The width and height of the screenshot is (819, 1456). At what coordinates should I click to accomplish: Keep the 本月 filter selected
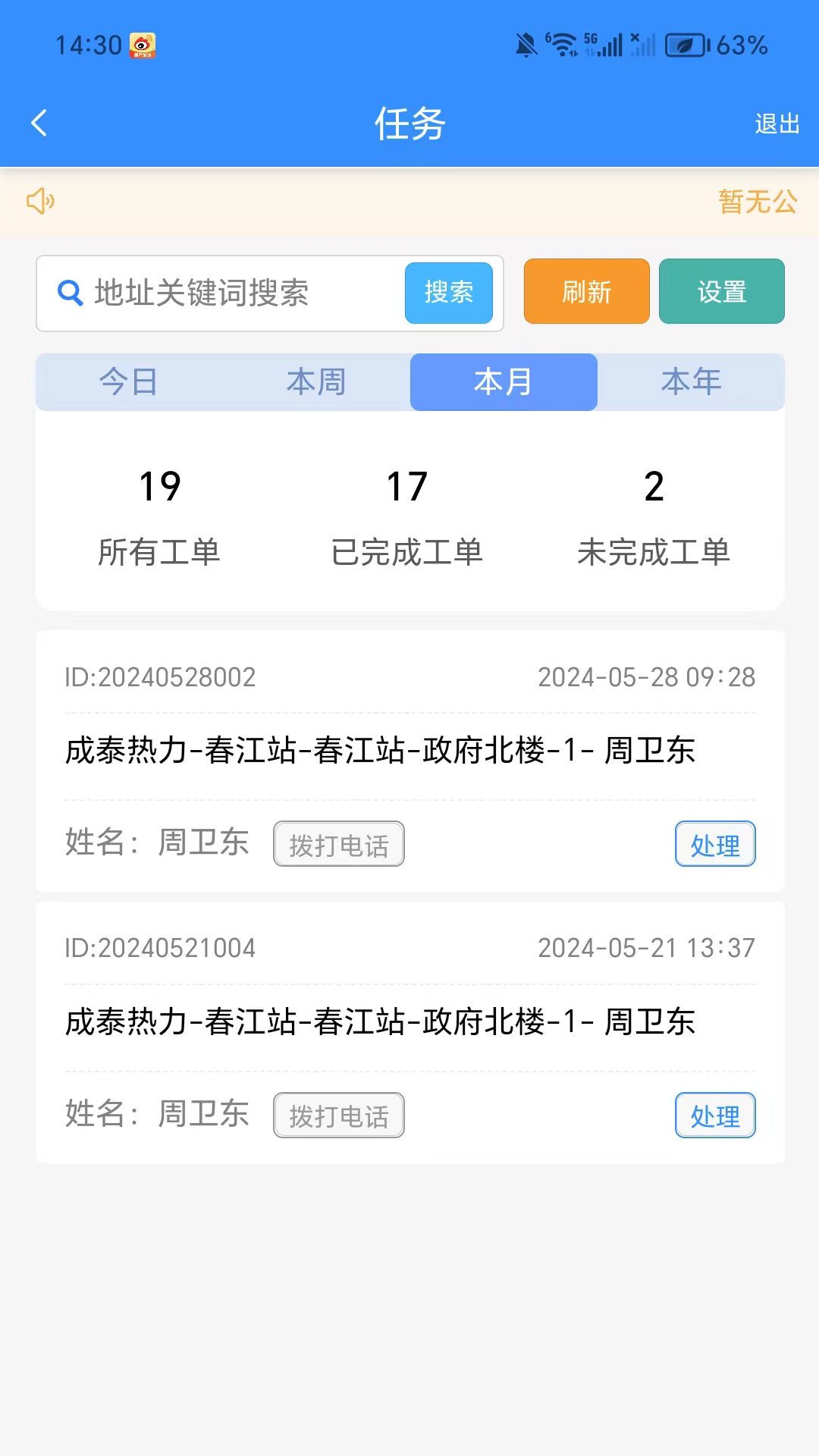coord(503,382)
